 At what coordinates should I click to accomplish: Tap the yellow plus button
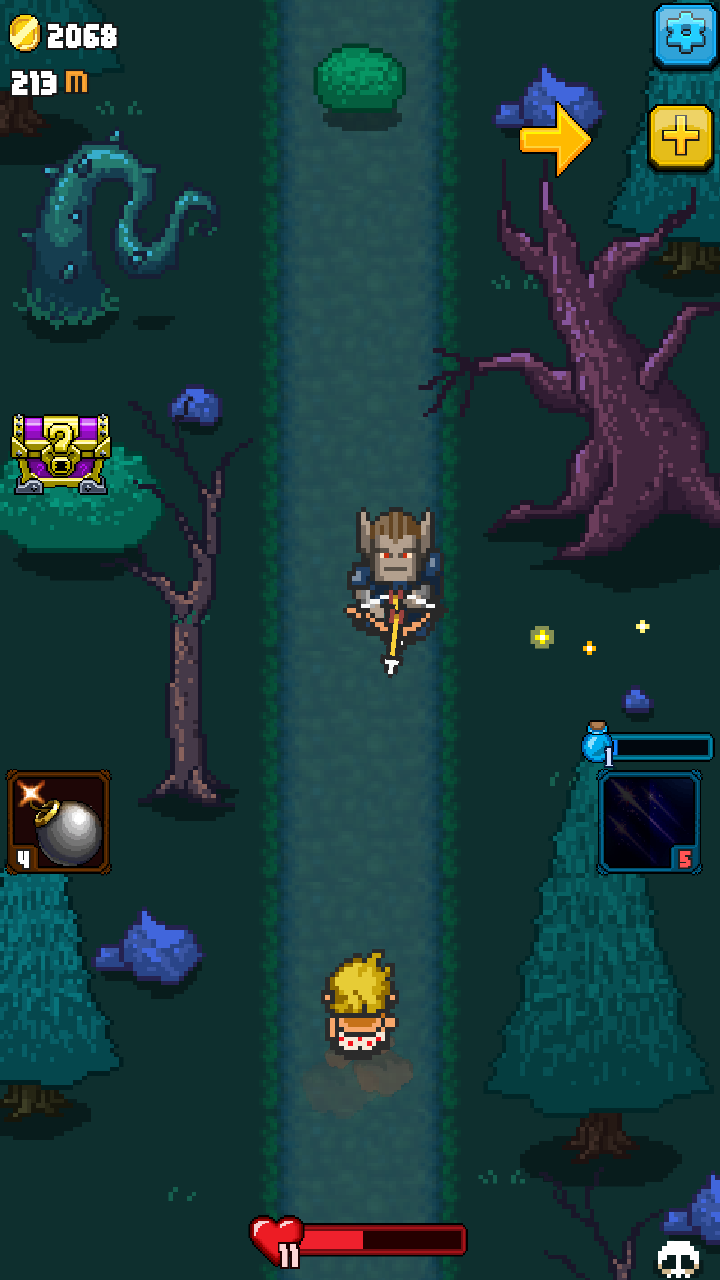click(681, 136)
